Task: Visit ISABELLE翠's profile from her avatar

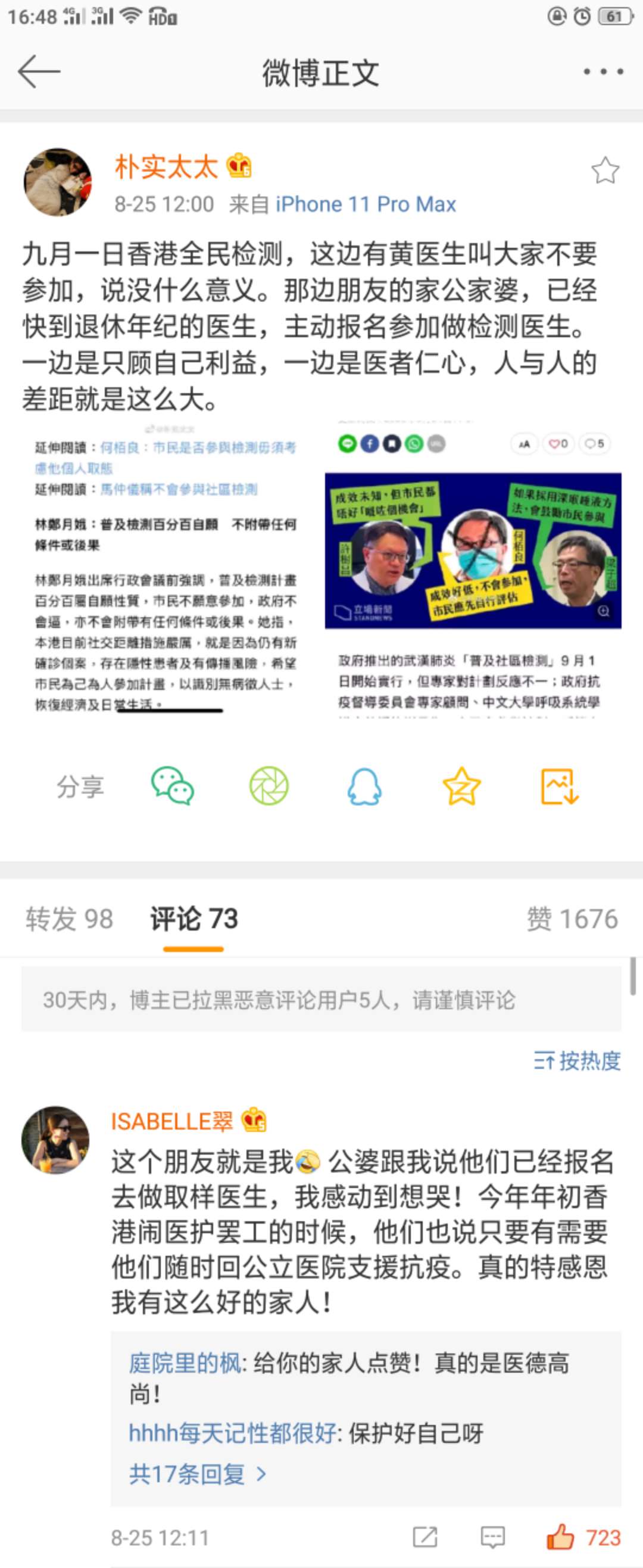Action: pos(55,1140)
